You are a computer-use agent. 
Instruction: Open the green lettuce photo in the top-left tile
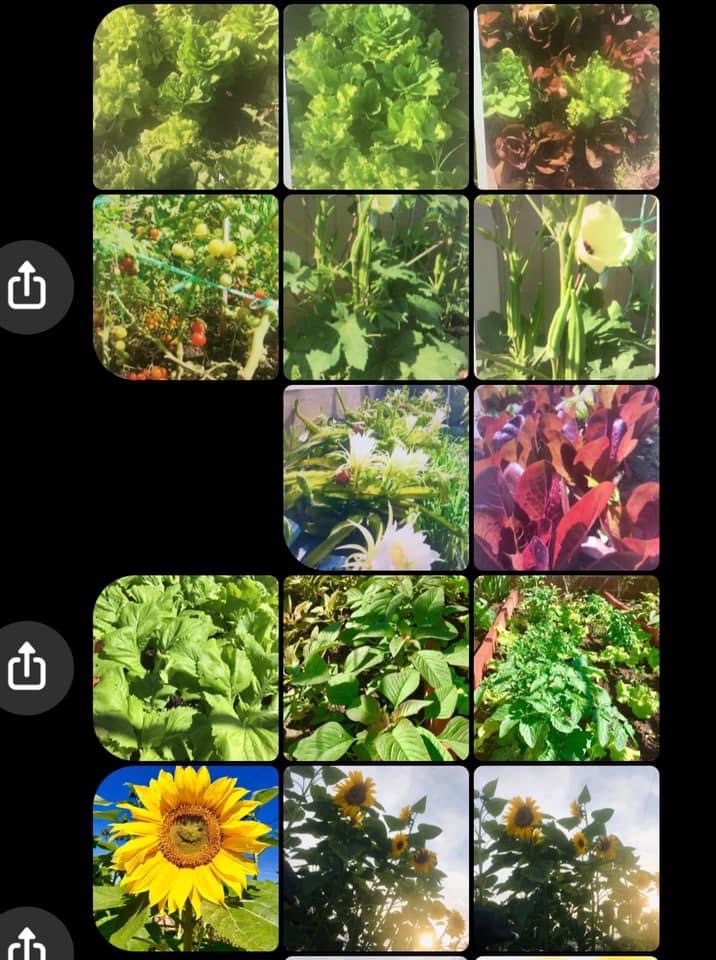tap(186, 96)
